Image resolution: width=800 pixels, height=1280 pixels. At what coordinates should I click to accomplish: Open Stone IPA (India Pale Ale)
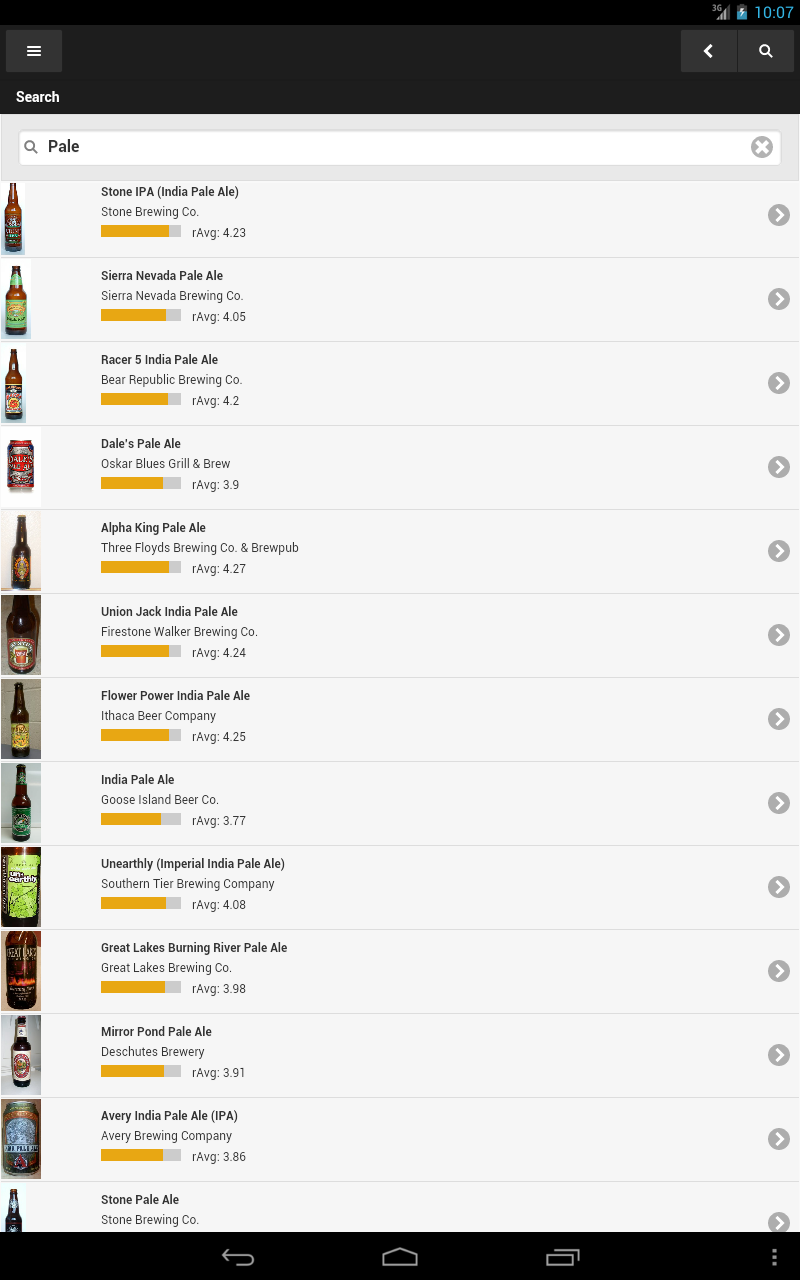click(400, 215)
